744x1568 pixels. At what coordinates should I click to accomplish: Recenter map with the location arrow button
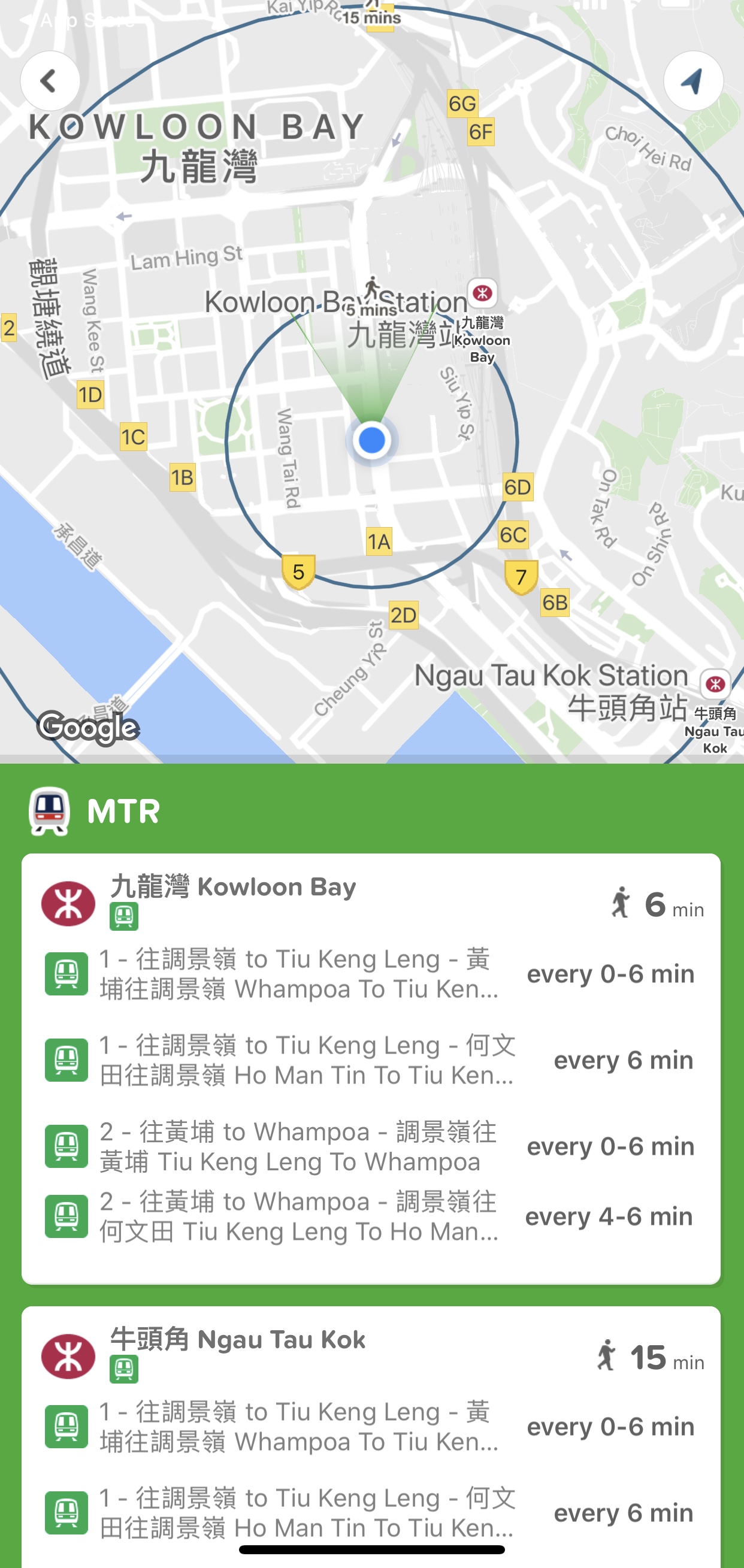point(693,81)
